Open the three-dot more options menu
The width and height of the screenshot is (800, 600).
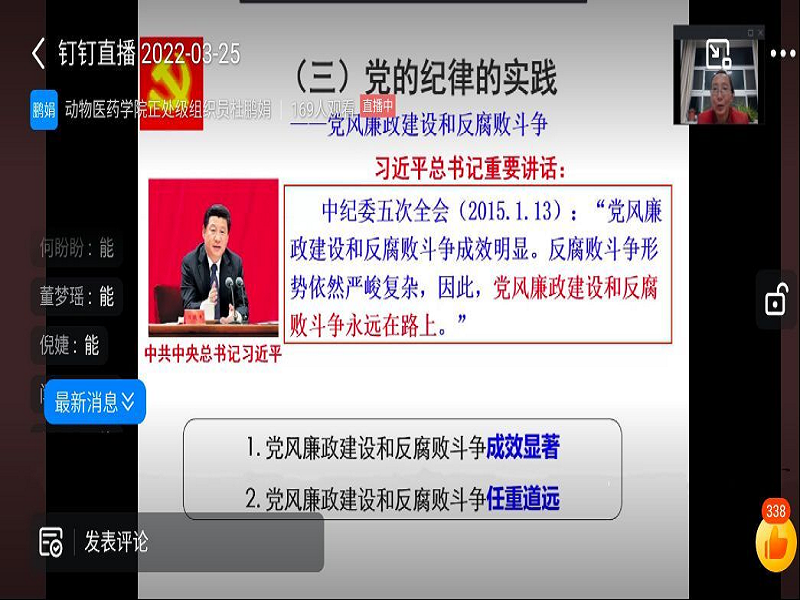783,53
